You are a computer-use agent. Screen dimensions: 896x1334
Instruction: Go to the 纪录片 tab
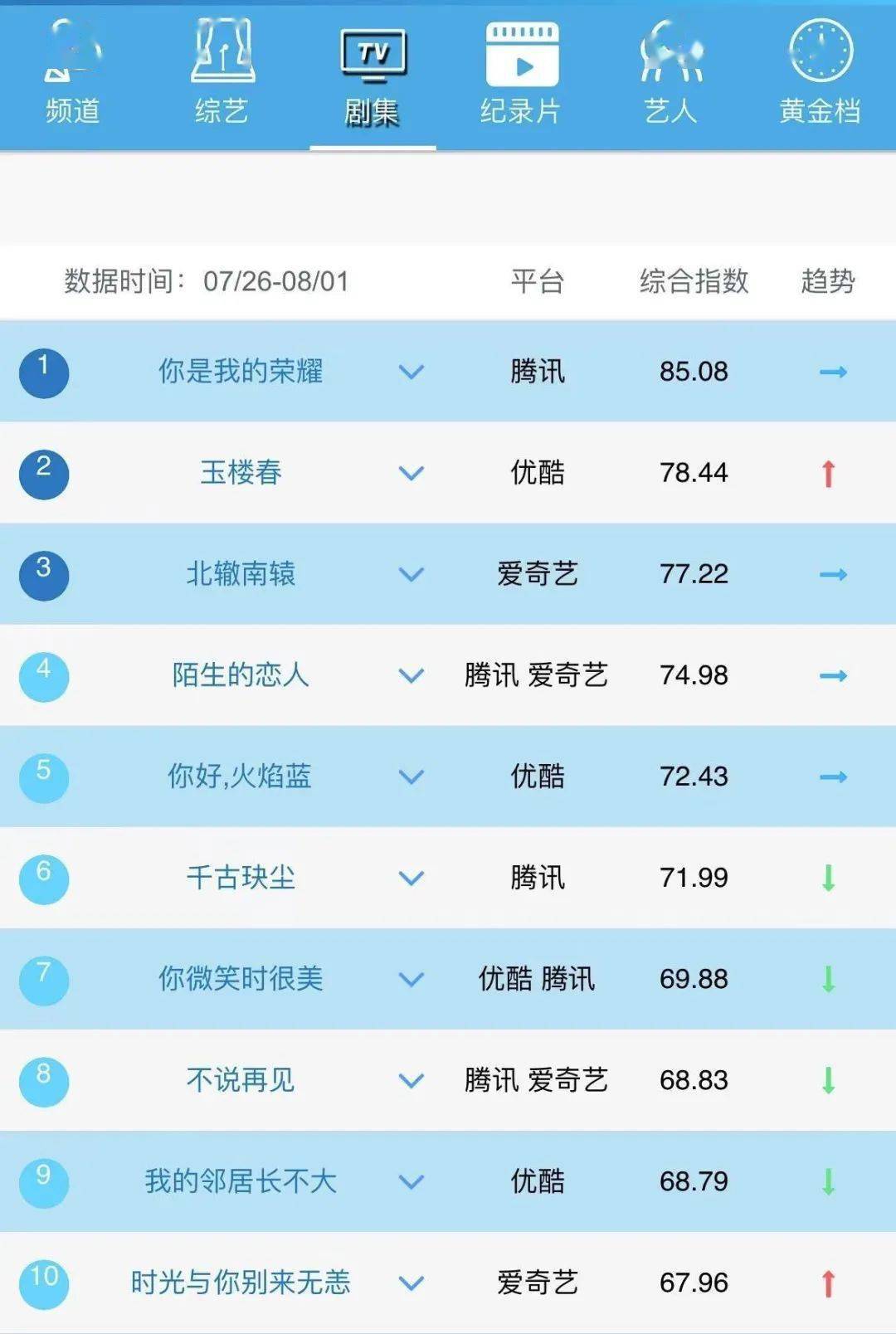coord(521,75)
